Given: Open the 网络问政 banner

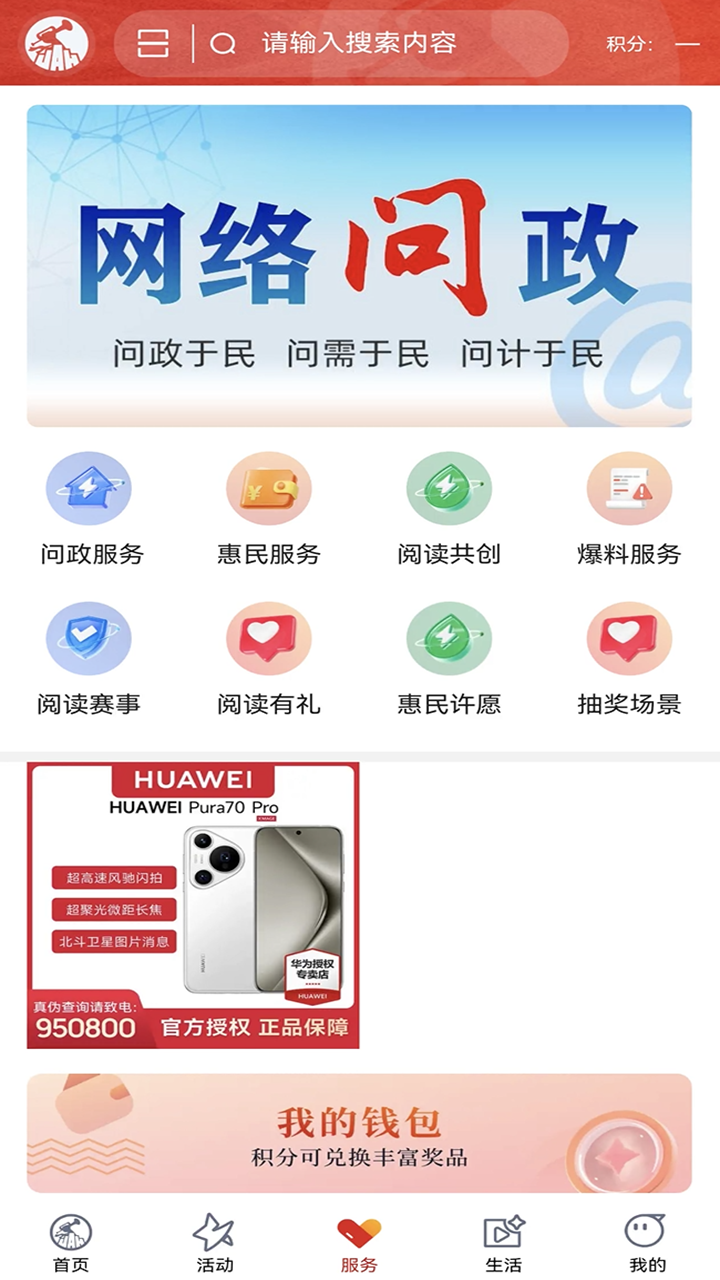Looking at the screenshot, I should pos(359,266).
